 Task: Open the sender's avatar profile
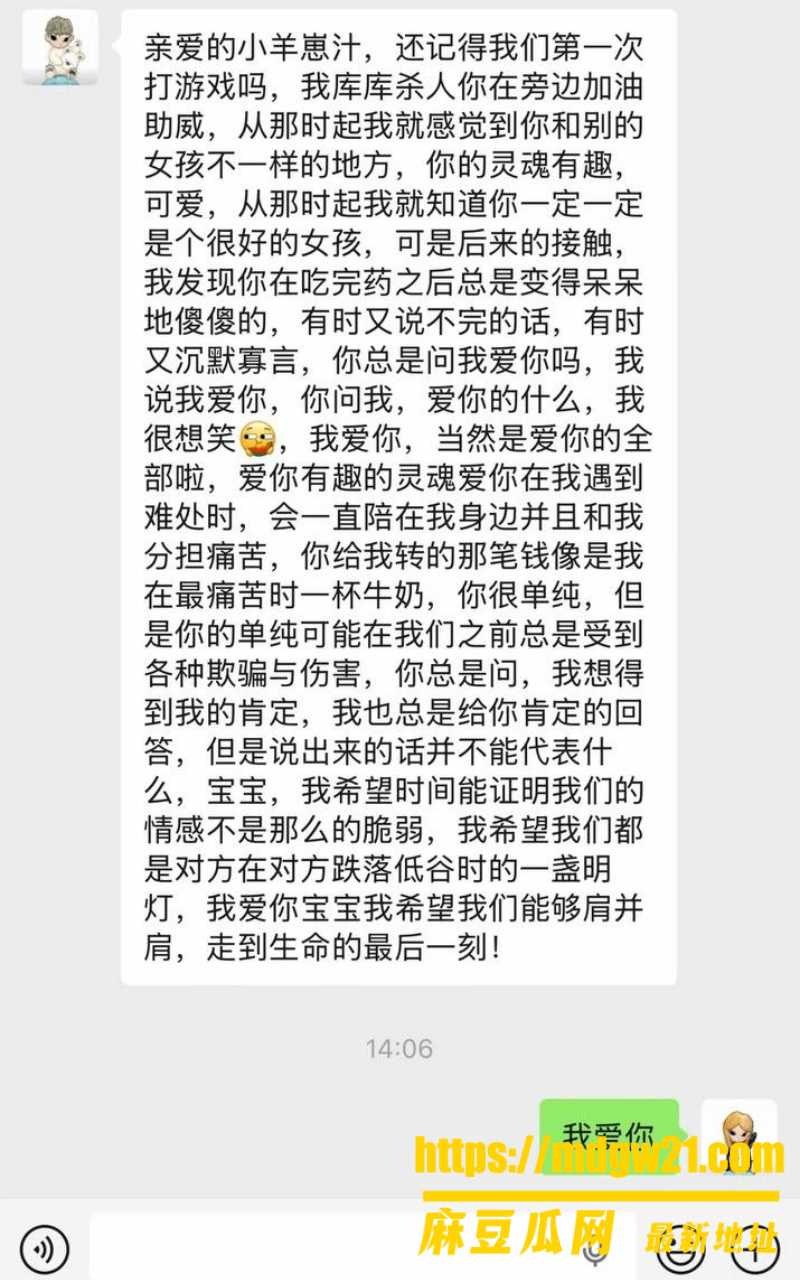60,47
